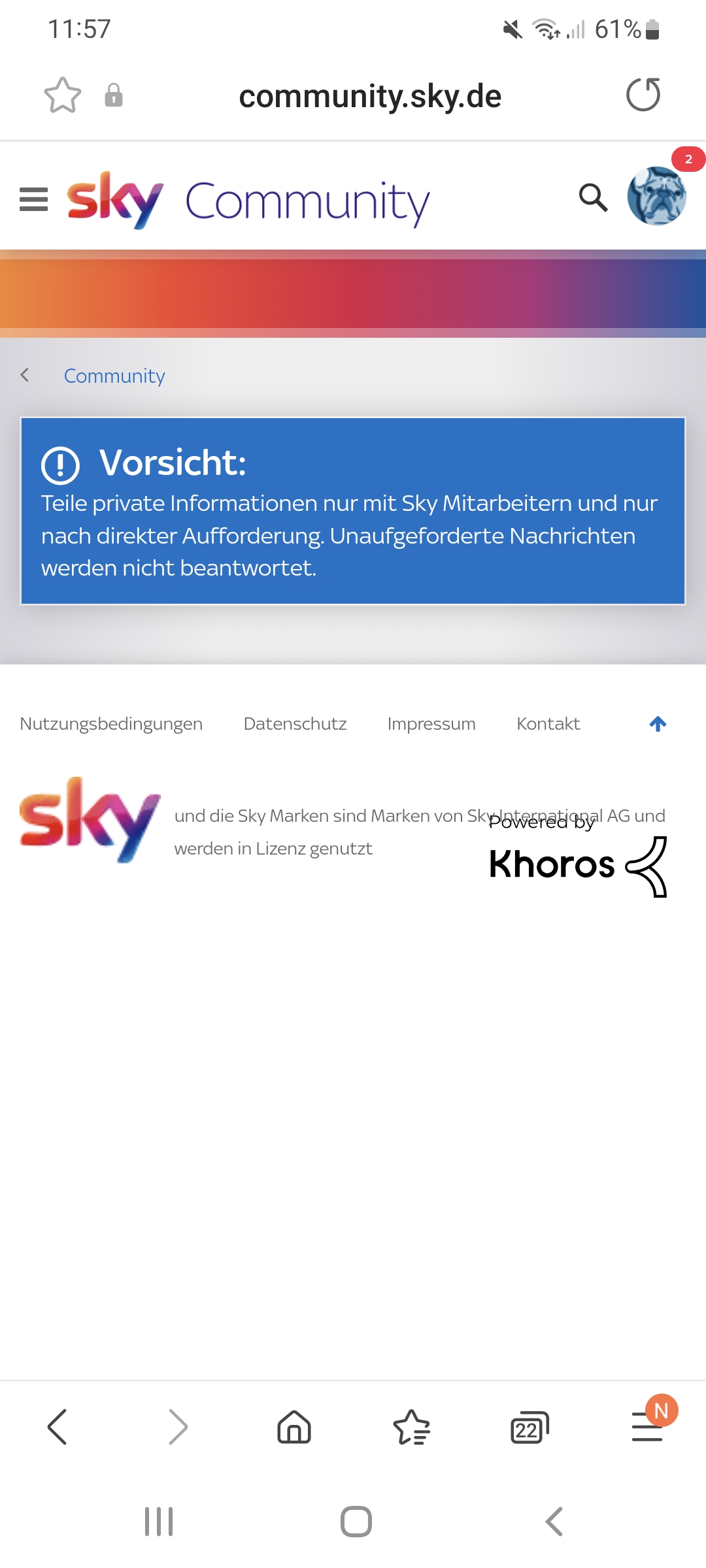Open the Kontakt link
Image resolution: width=706 pixels, height=1568 pixels.
[x=548, y=724]
